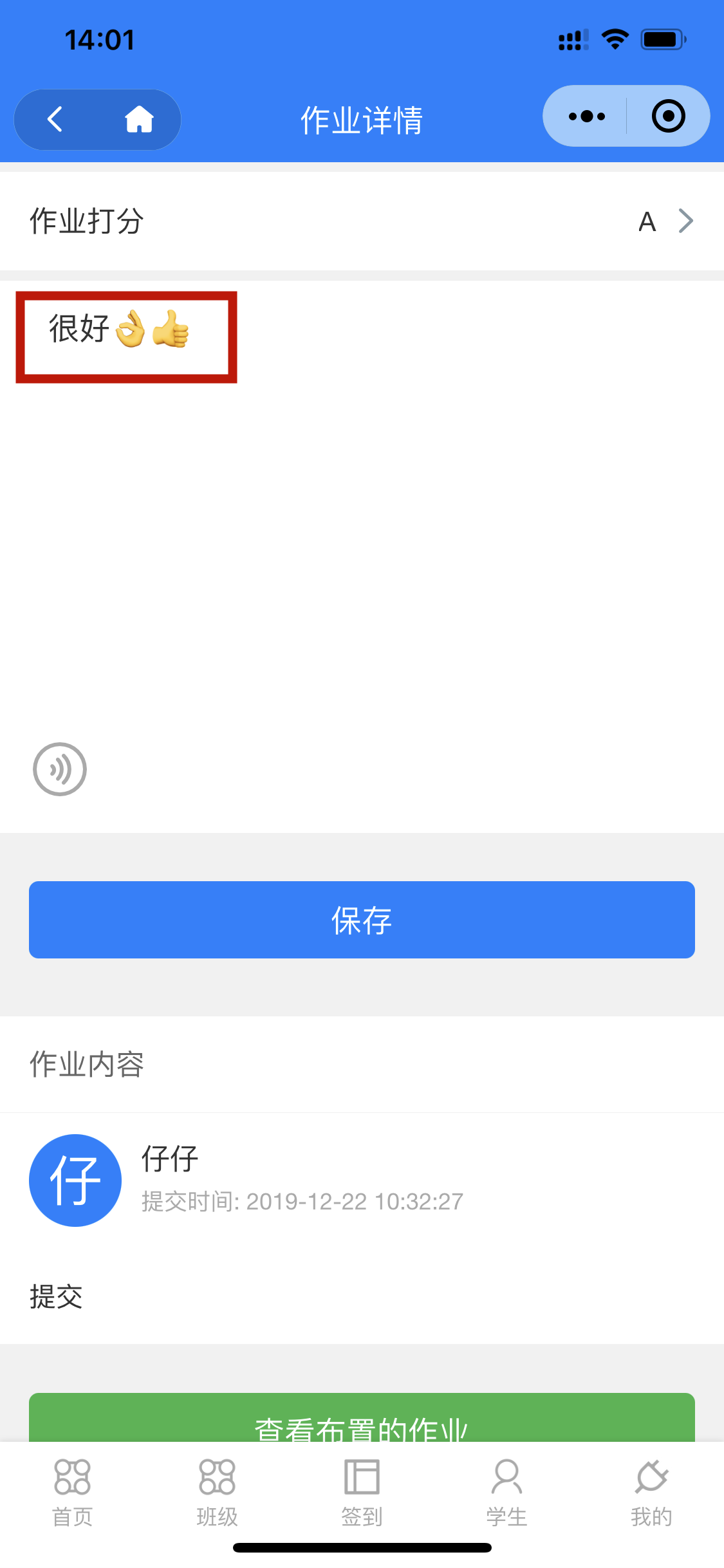
Task: Tap the voice recording icon
Action: [60, 769]
